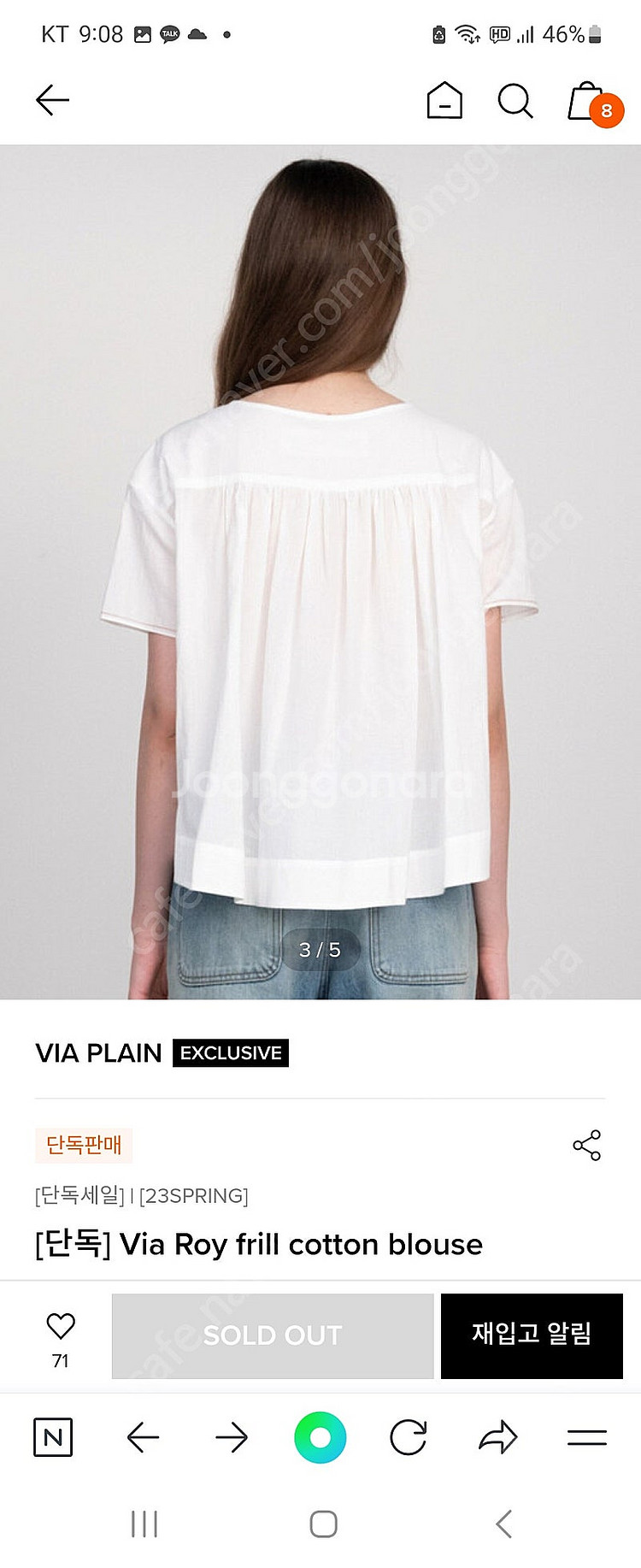641x1568 pixels.
Task: Open the shop home icon
Action: click(x=444, y=101)
